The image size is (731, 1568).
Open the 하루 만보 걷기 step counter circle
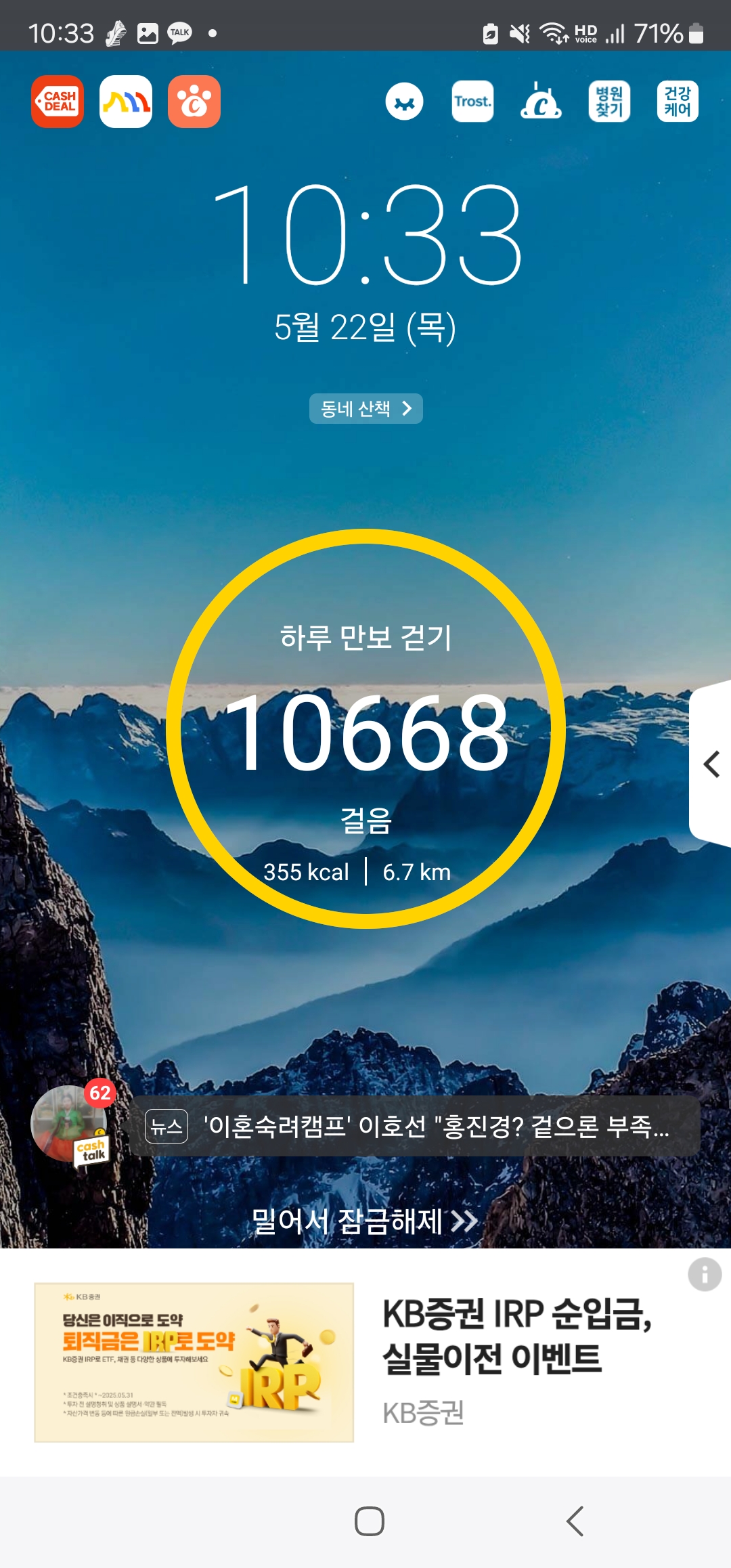(365, 728)
